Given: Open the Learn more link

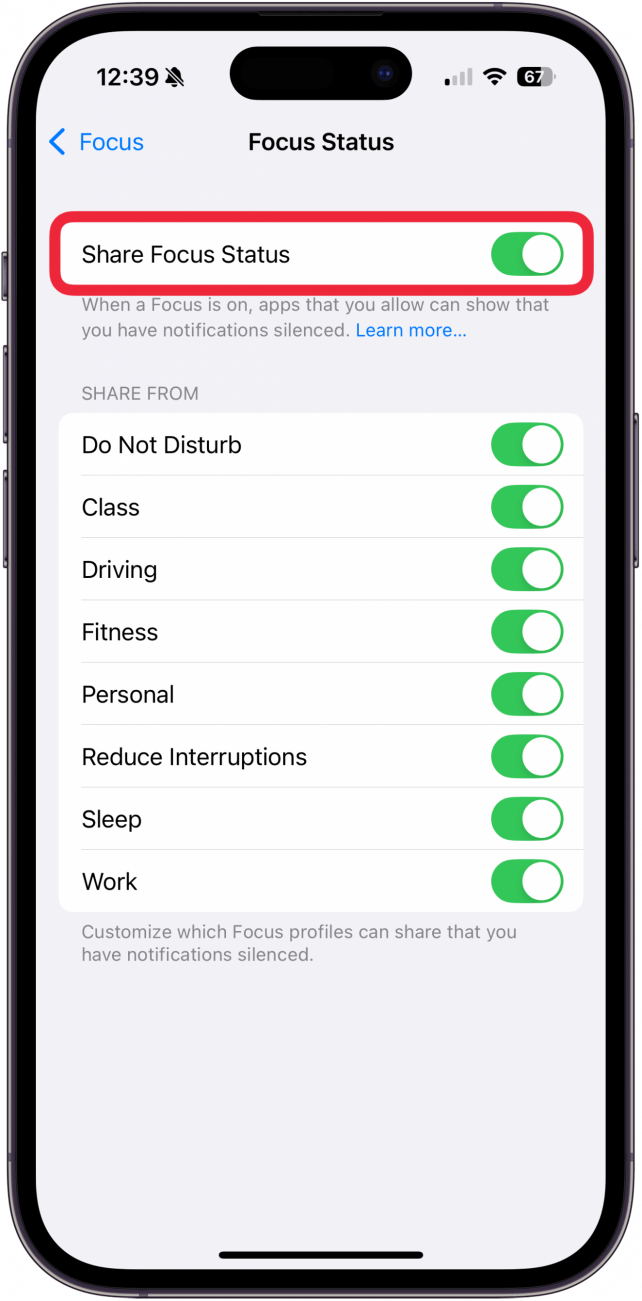Looking at the screenshot, I should [x=410, y=330].
